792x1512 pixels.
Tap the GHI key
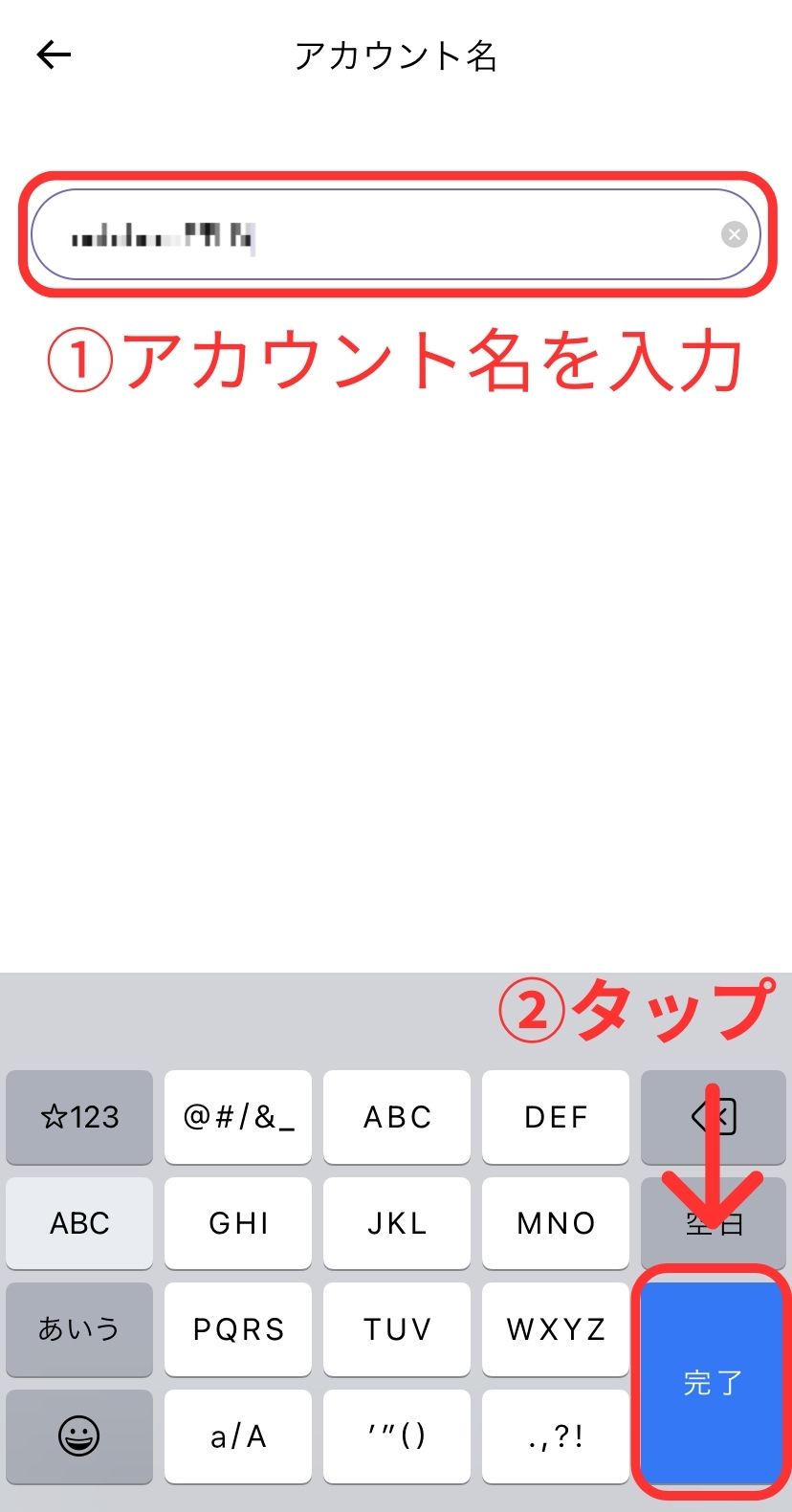click(x=238, y=1222)
